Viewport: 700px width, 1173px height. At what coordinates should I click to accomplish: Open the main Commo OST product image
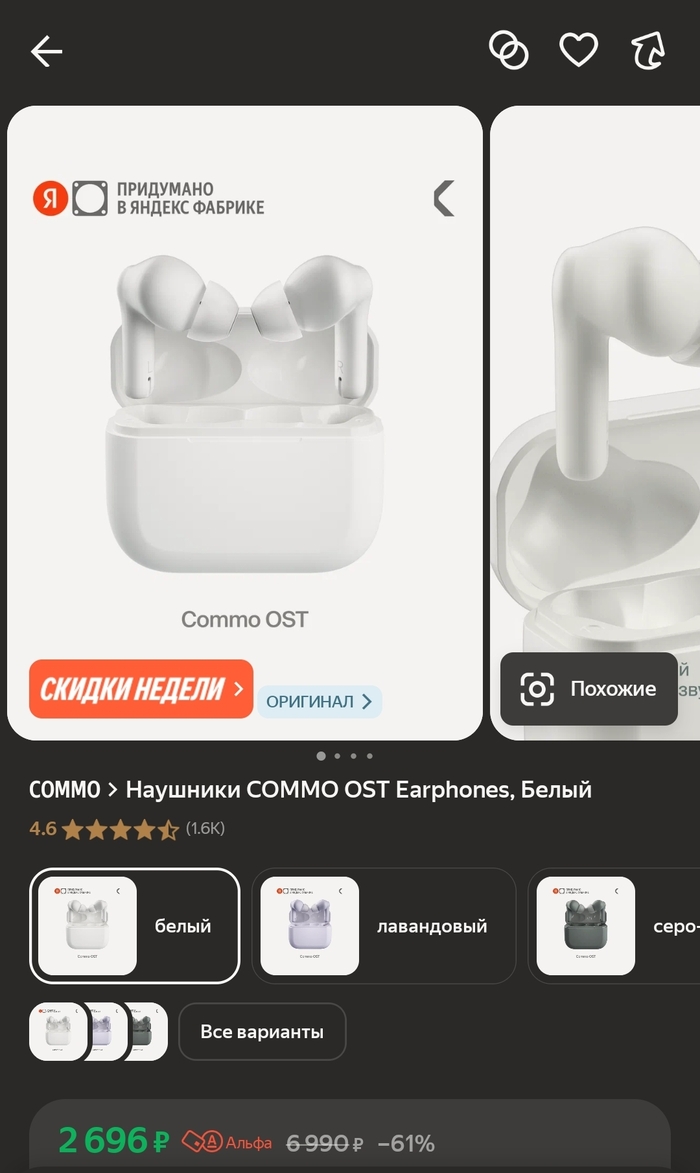point(245,420)
